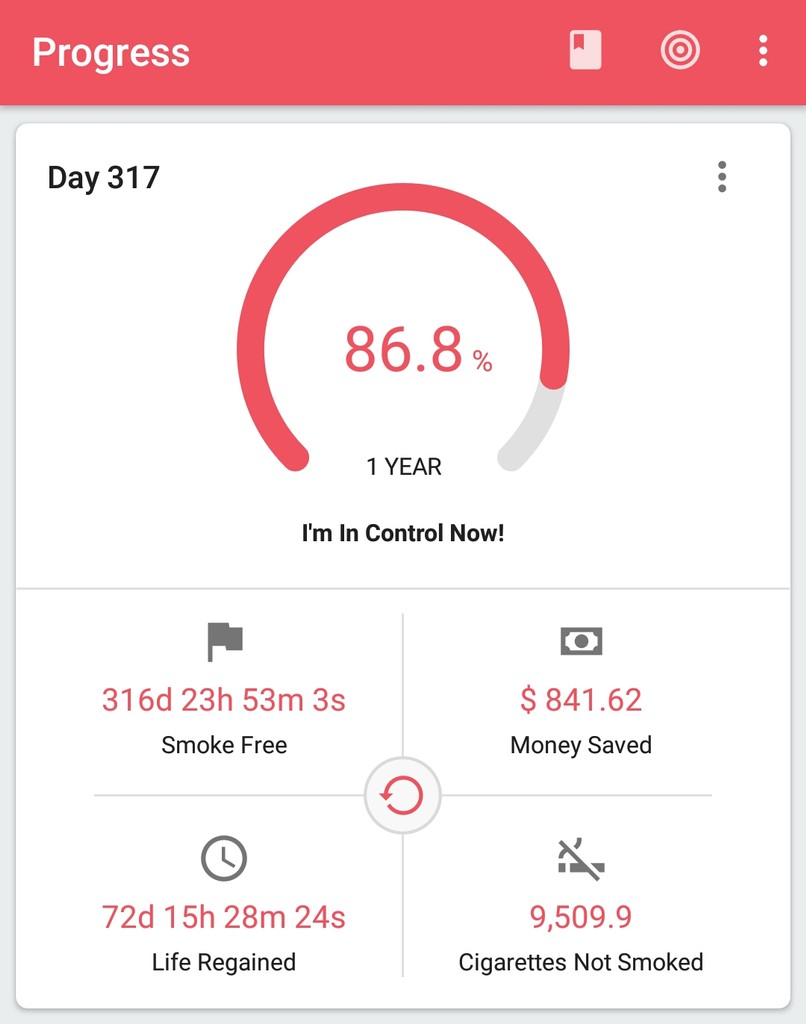Tap the circular reset button

pos(402,796)
